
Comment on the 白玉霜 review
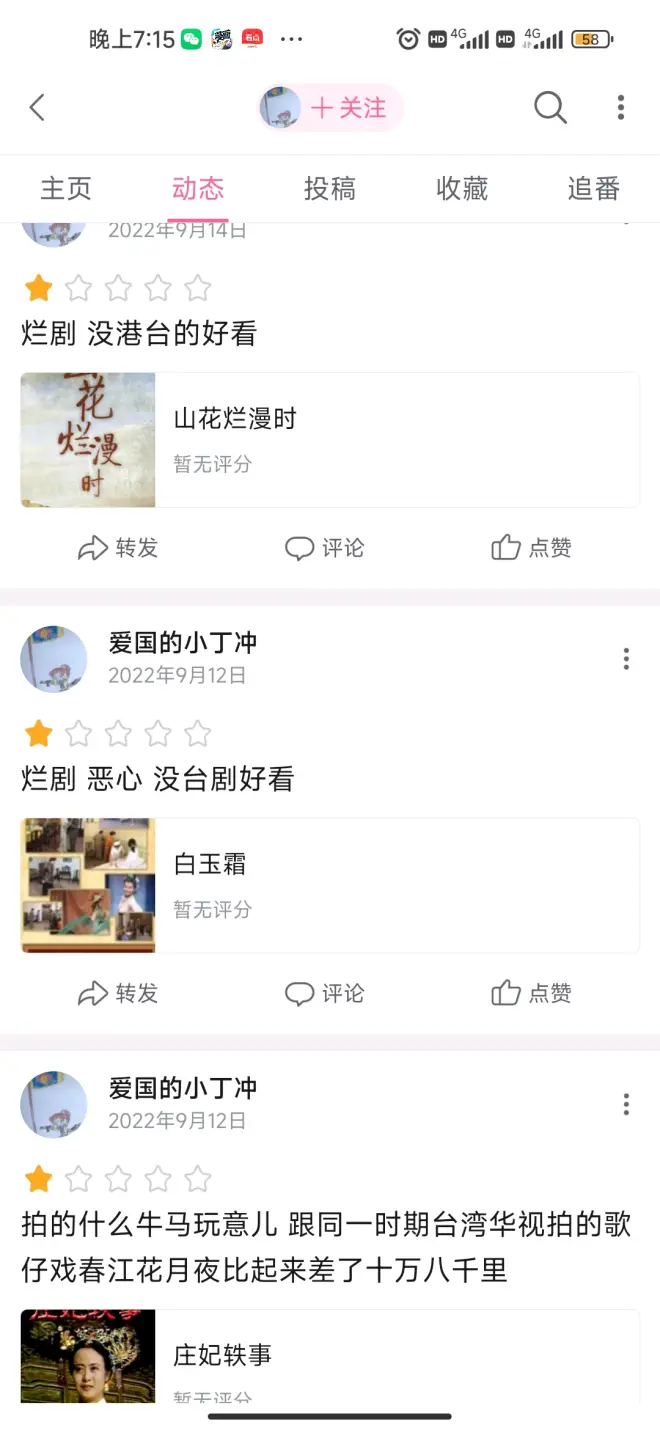[x=325, y=993]
